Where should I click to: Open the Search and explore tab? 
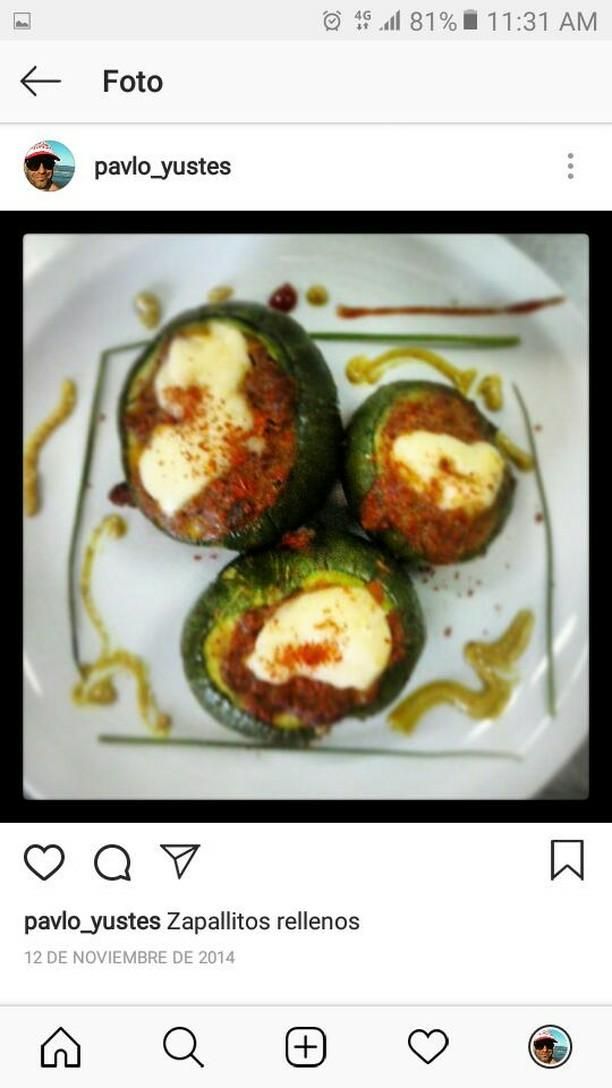pos(183,1047)
